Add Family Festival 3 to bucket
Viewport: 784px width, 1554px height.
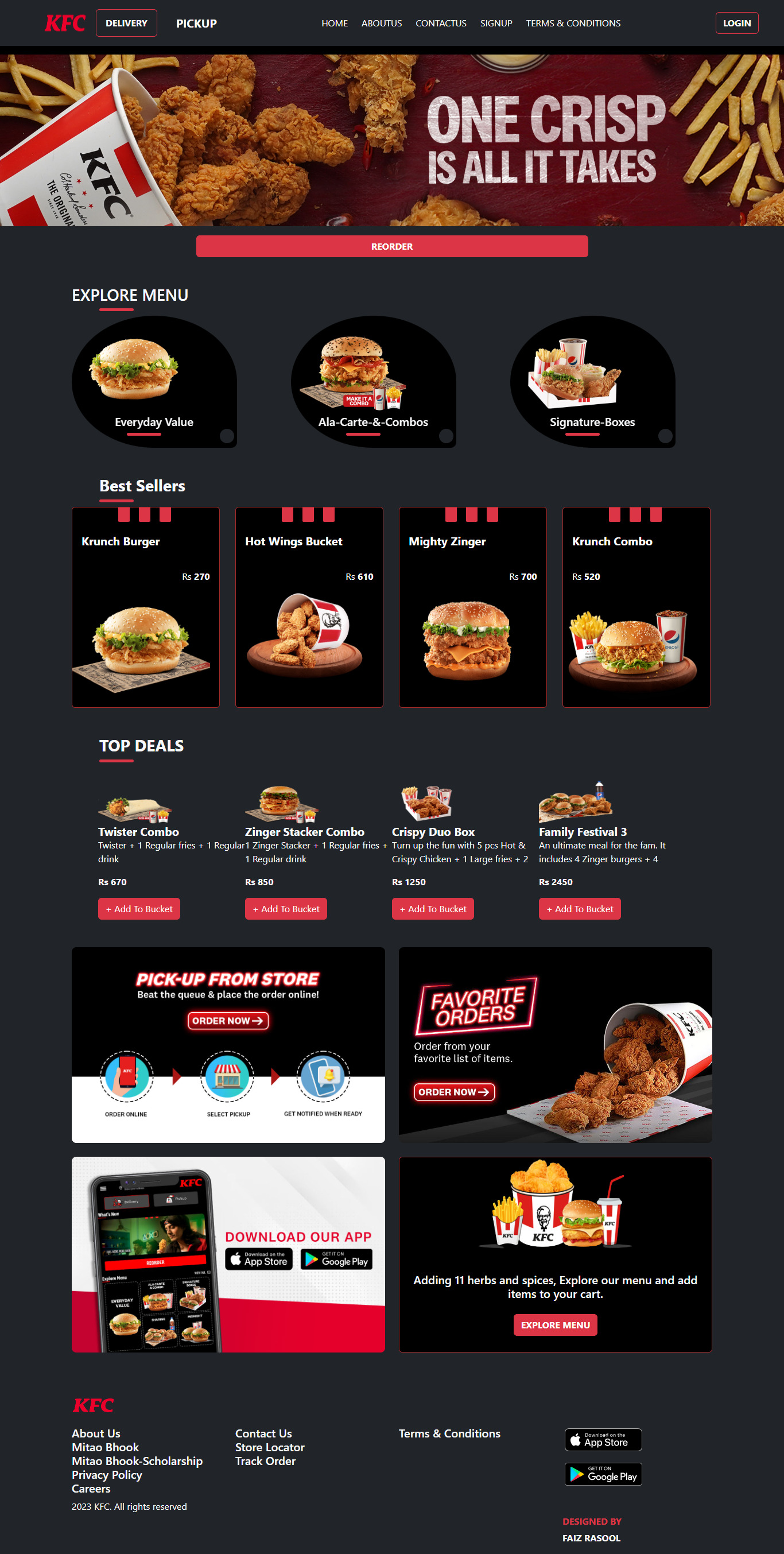click(x=579, y=909)
